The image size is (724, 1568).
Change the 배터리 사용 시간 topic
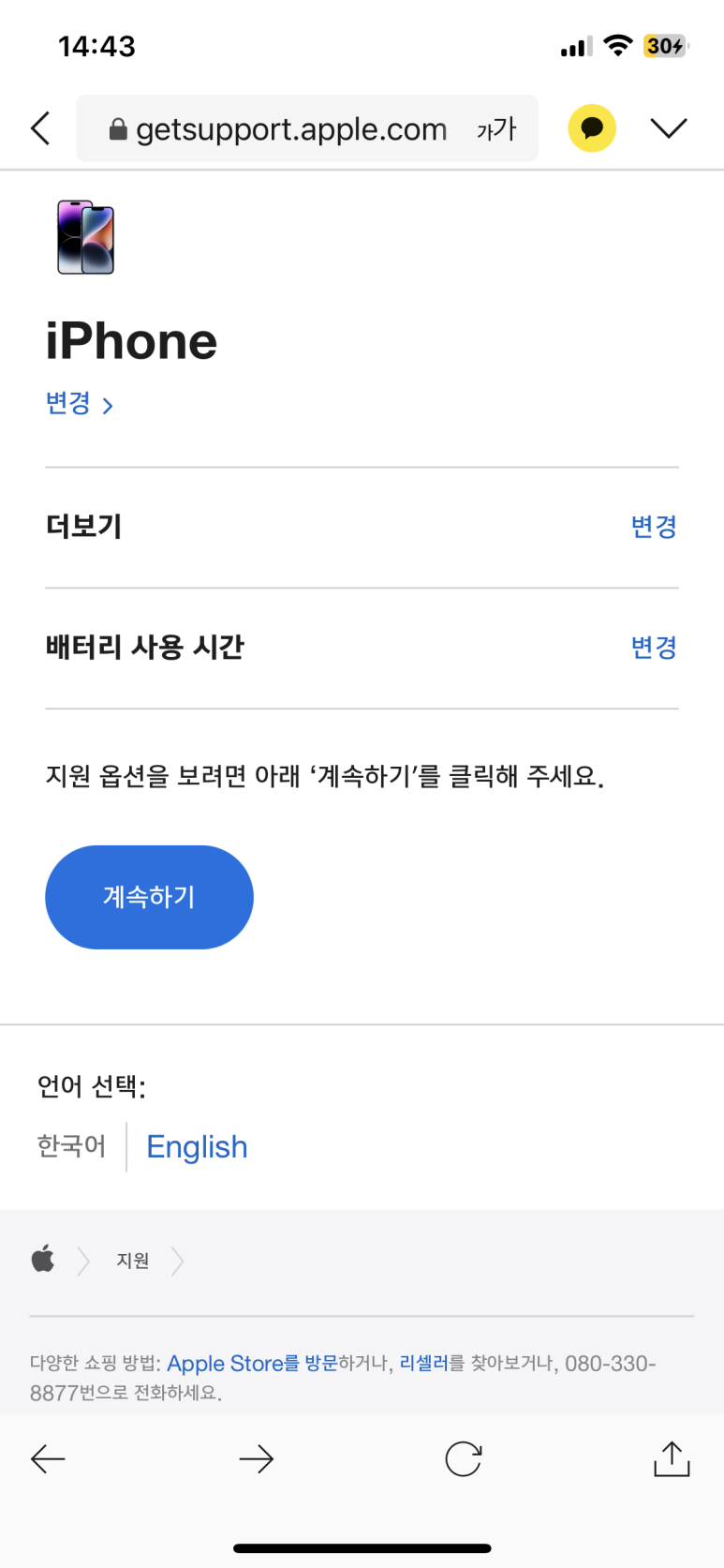click(x=654, y=647)
